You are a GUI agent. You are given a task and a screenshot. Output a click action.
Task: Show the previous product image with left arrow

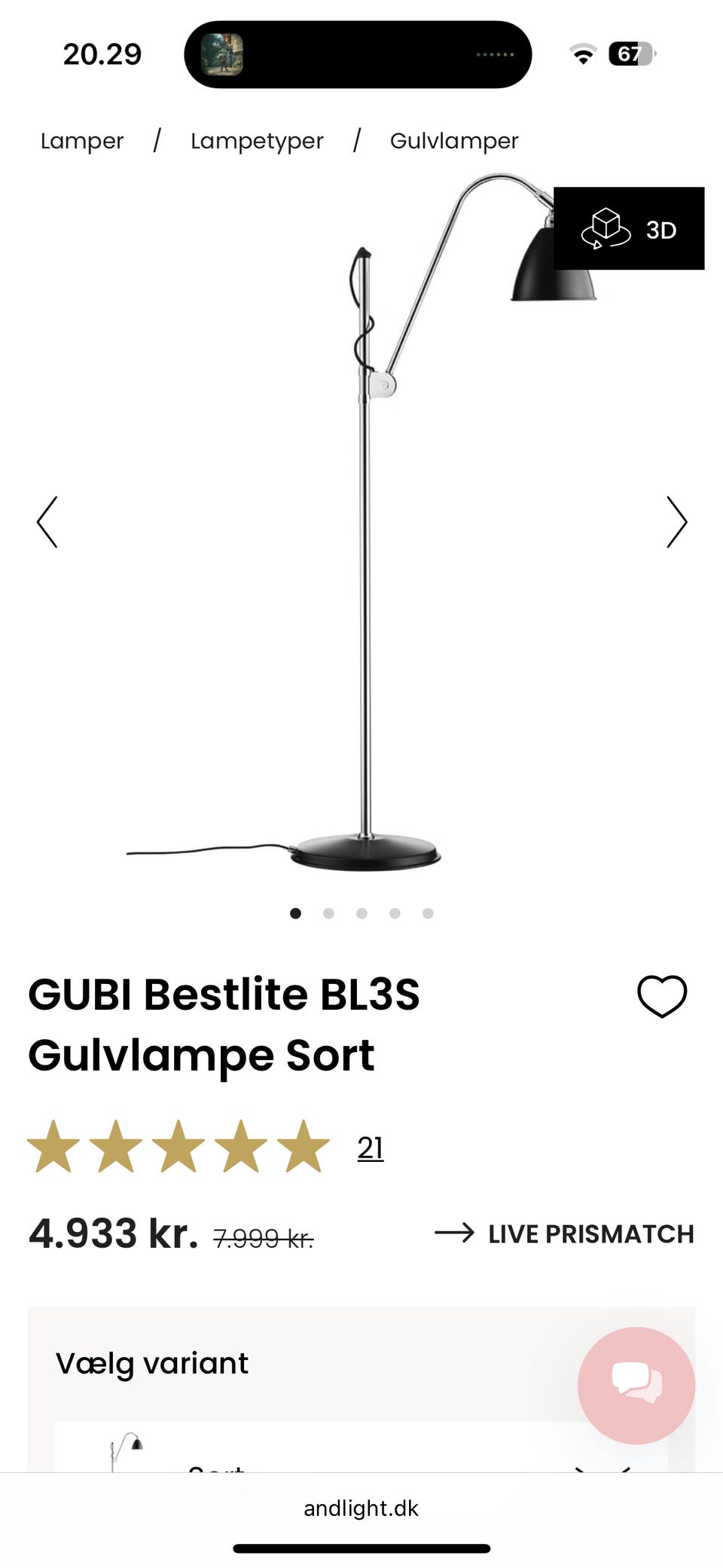47,521
